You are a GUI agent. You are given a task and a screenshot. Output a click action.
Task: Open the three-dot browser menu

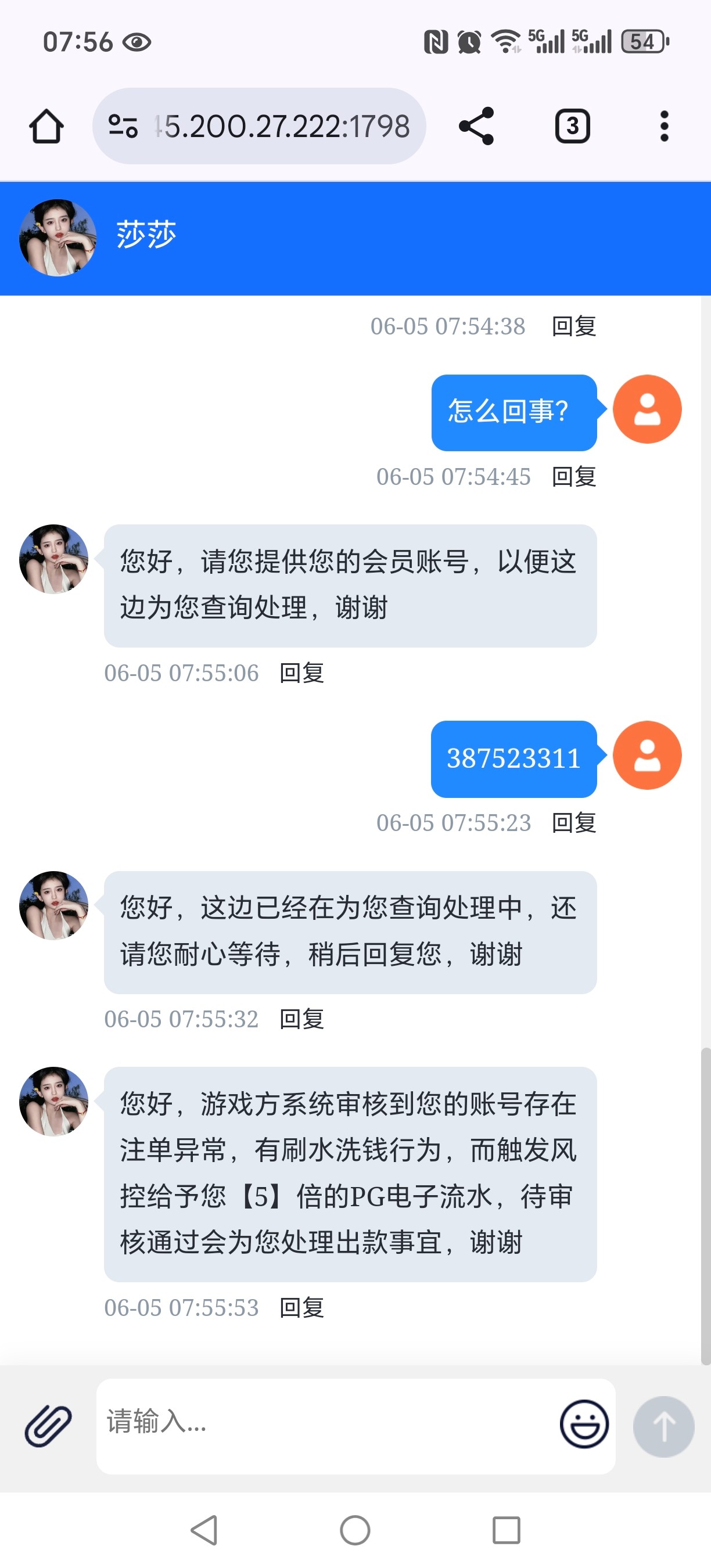pyautogui.click(x=664, y=126)
